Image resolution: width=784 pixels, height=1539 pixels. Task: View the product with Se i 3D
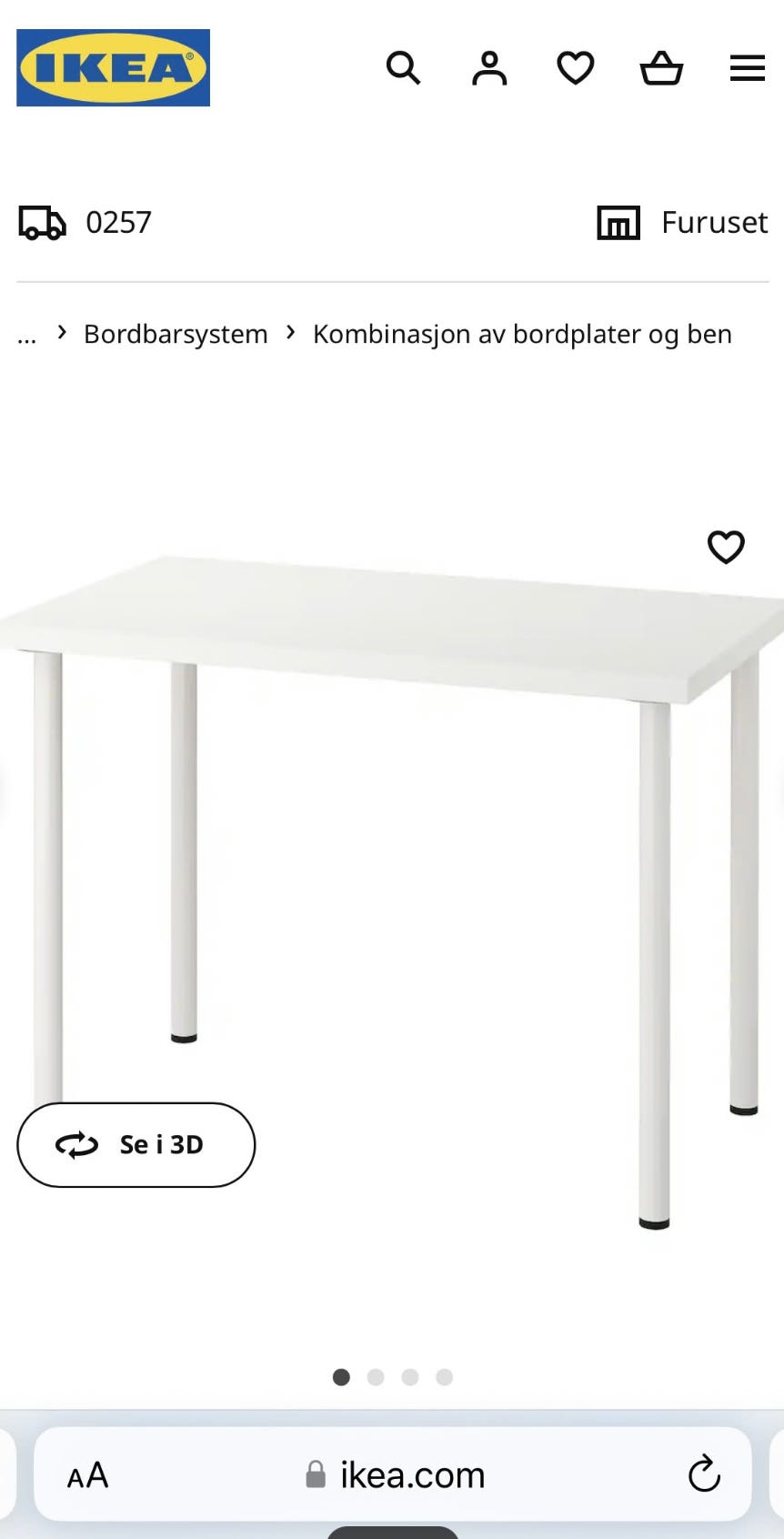[136, 1144]
